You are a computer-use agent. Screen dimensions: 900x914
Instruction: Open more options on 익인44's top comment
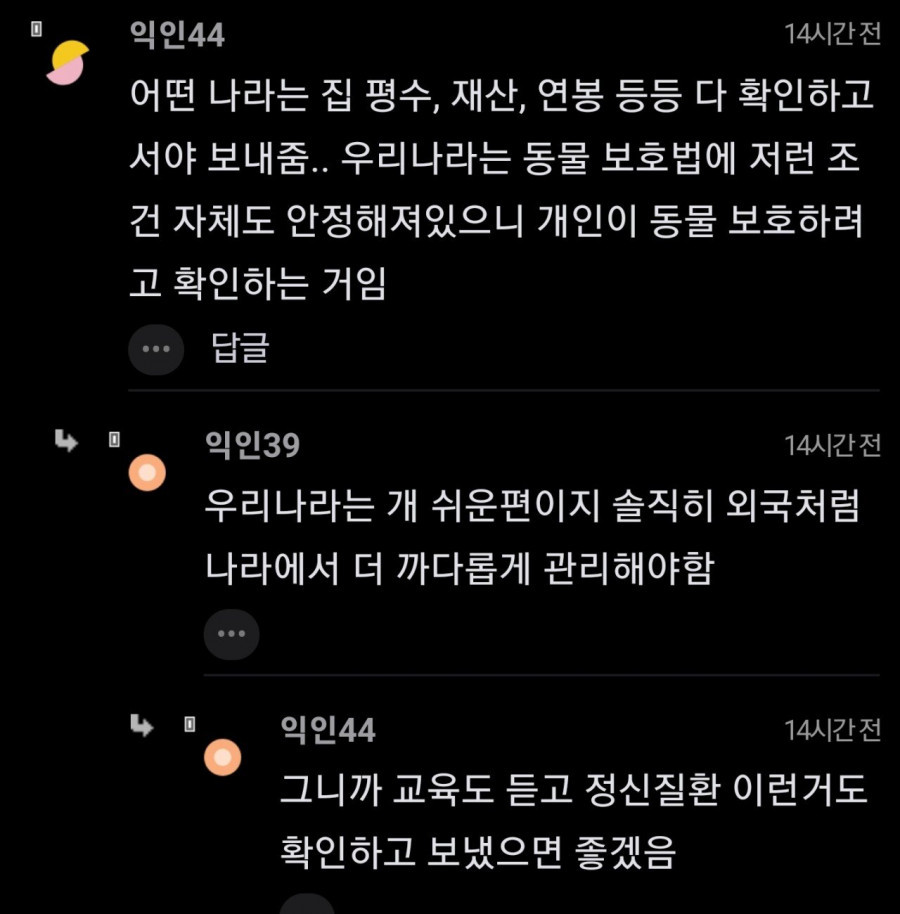coord(156,349)
